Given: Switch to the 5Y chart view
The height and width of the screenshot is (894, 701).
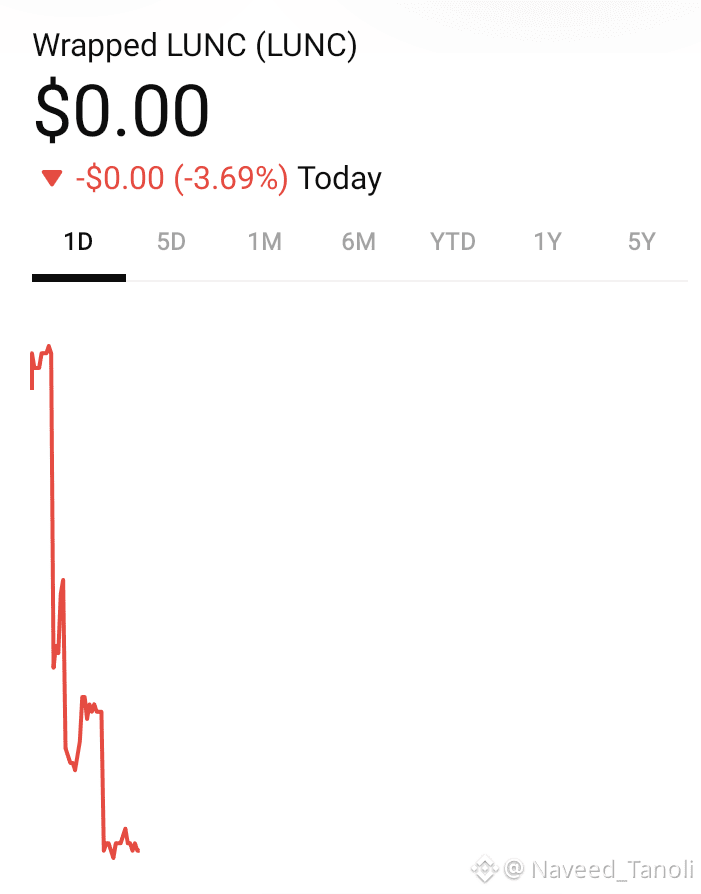Looking at the screenshot, I should (x=641, y=242).
